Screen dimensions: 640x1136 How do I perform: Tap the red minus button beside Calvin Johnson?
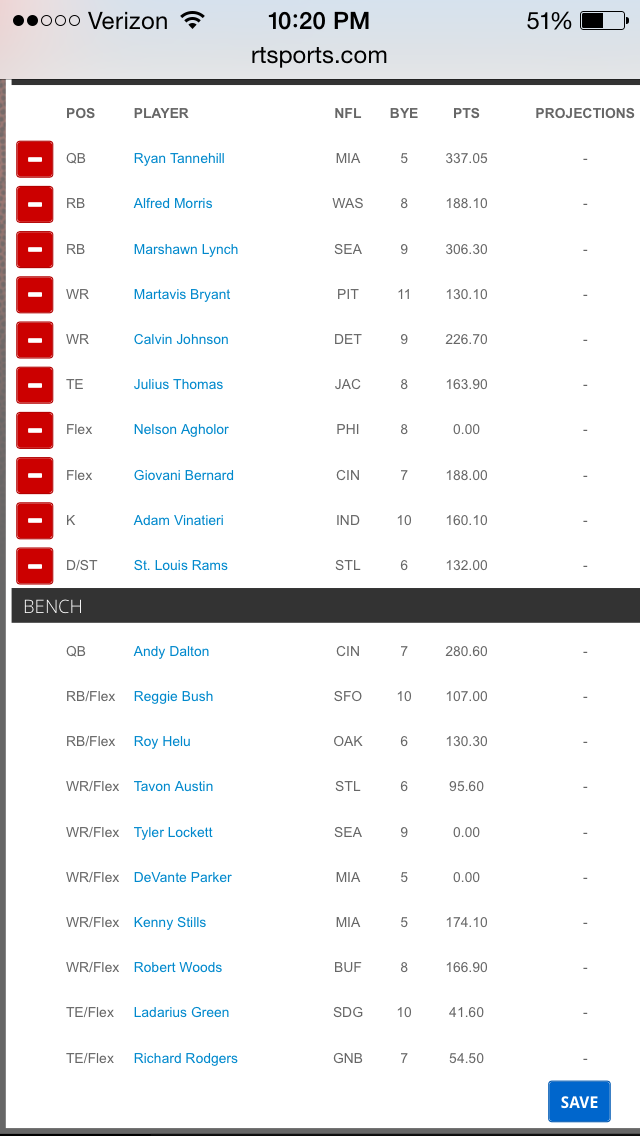[x=34, y=339]
